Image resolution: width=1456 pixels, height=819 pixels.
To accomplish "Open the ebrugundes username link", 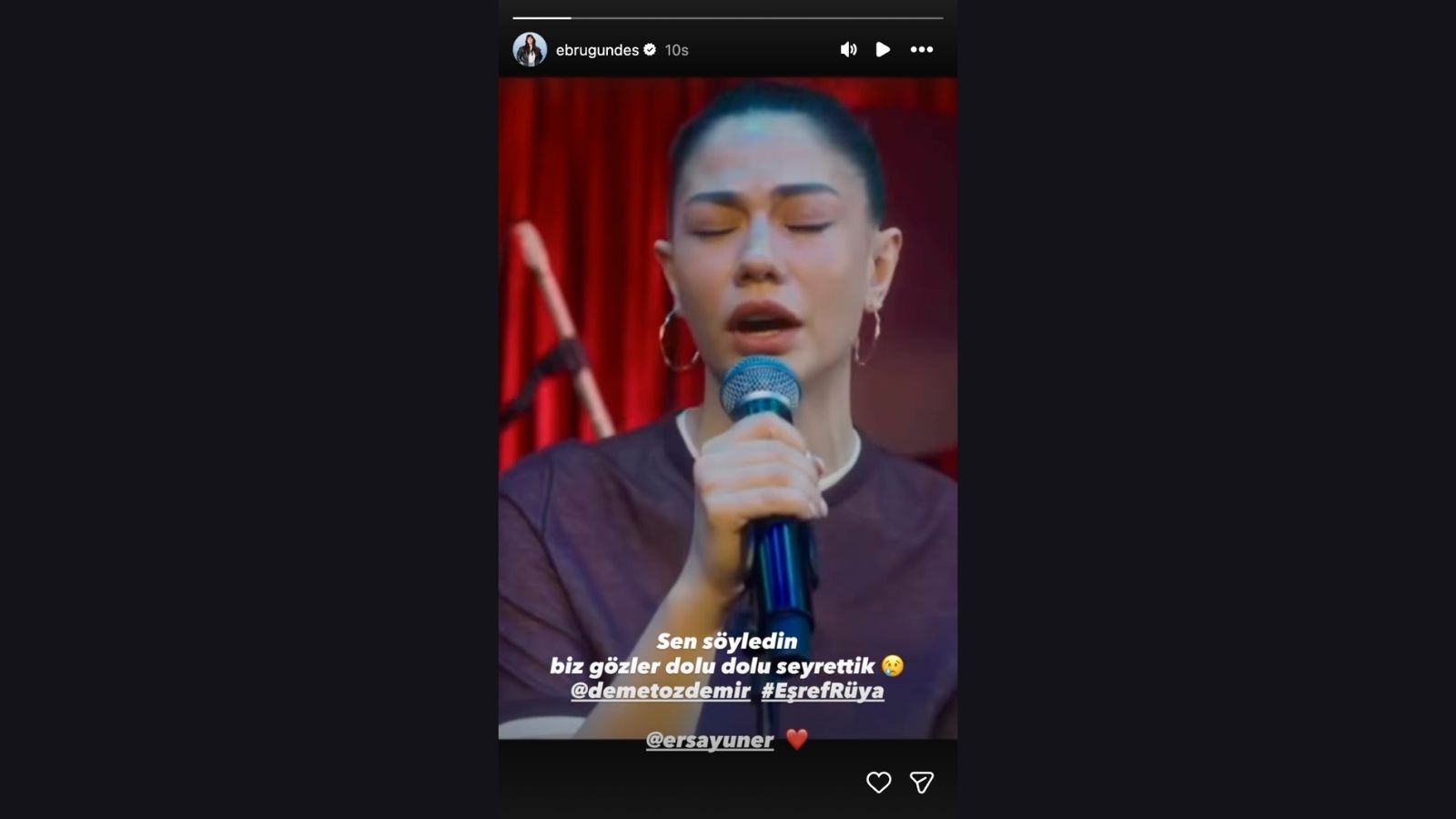I will pyautogui.click(x=597, y=50).
